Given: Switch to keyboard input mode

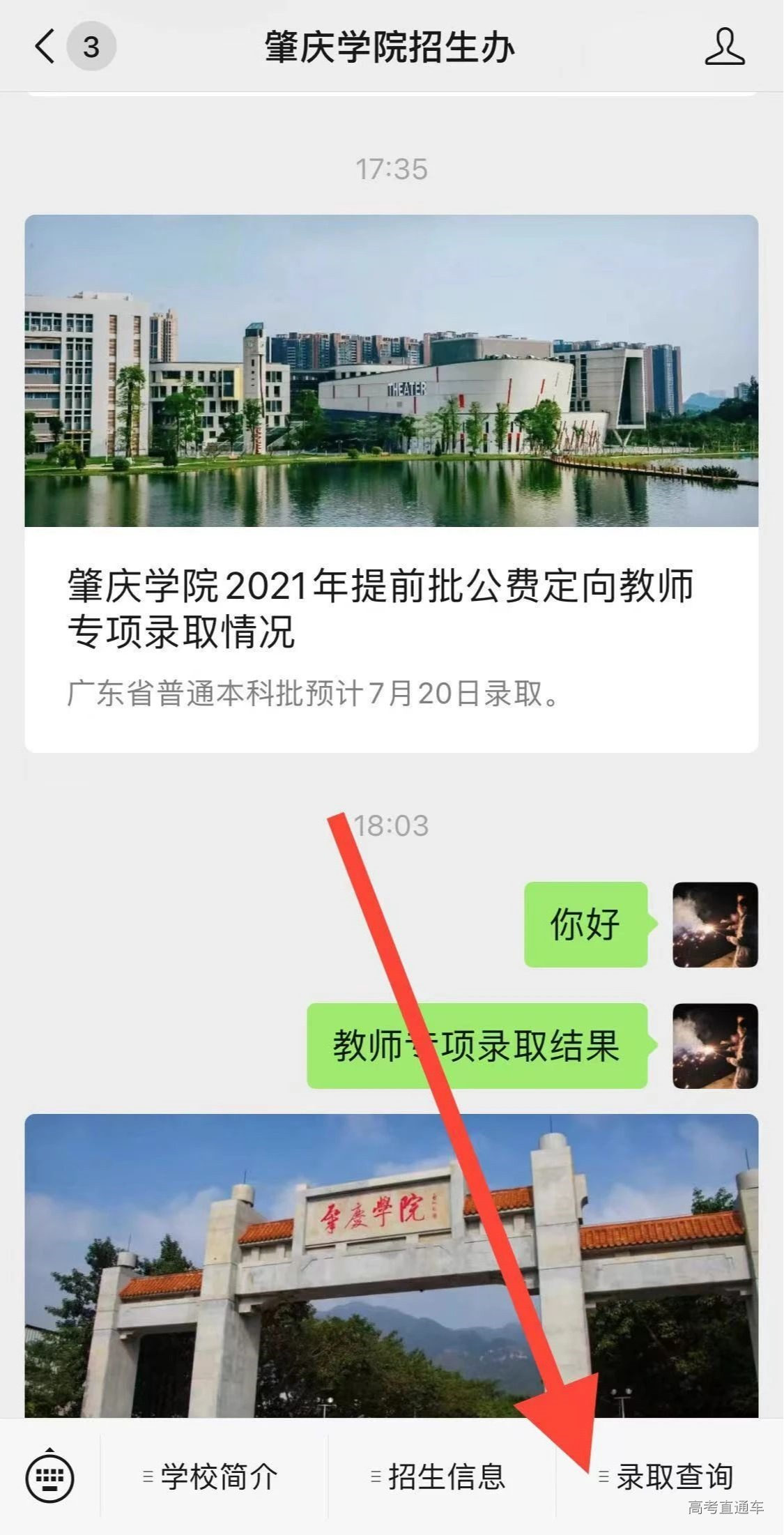Looking at the screenshot, I should tap(49, 1475).
